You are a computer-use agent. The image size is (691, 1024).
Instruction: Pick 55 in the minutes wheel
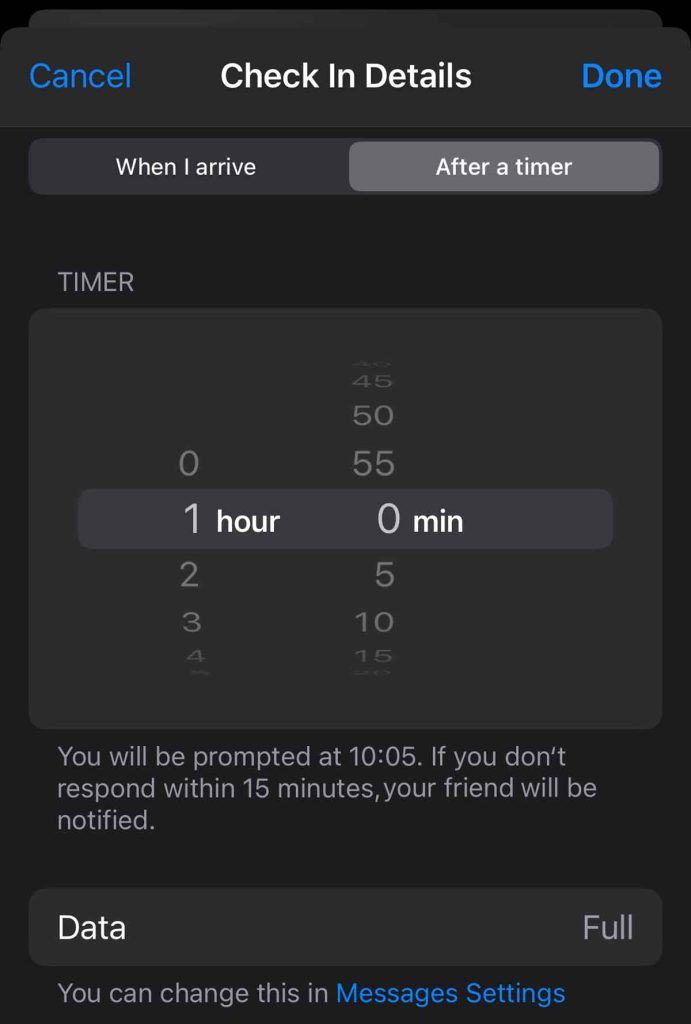click(374, 464)
